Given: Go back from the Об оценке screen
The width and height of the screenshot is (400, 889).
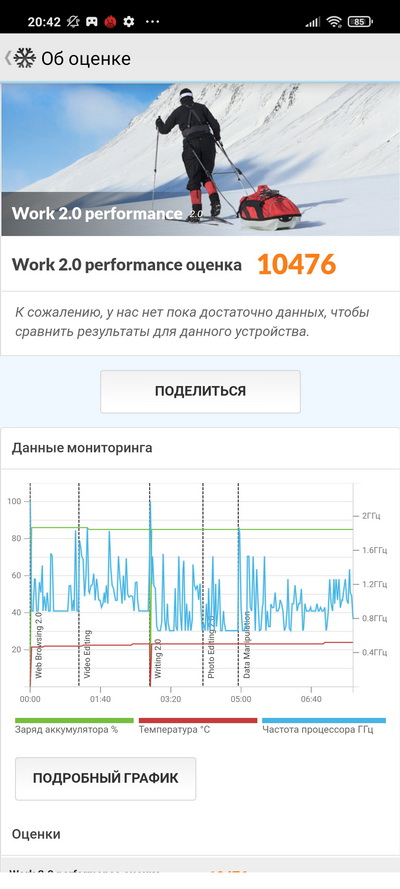Looking at the screenshot, I should (8, 58).
